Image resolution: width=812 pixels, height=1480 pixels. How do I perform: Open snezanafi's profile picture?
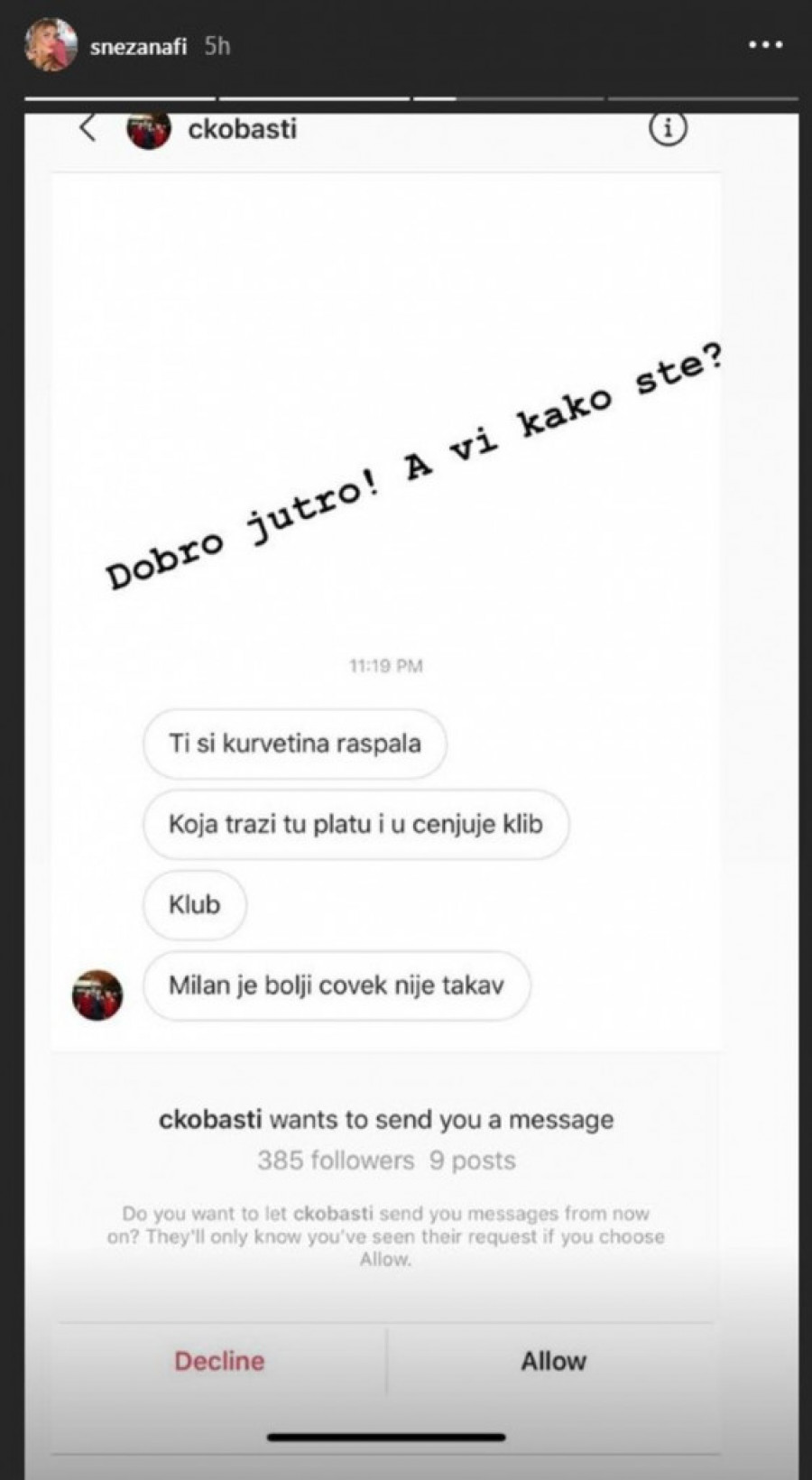coord(51,46)
